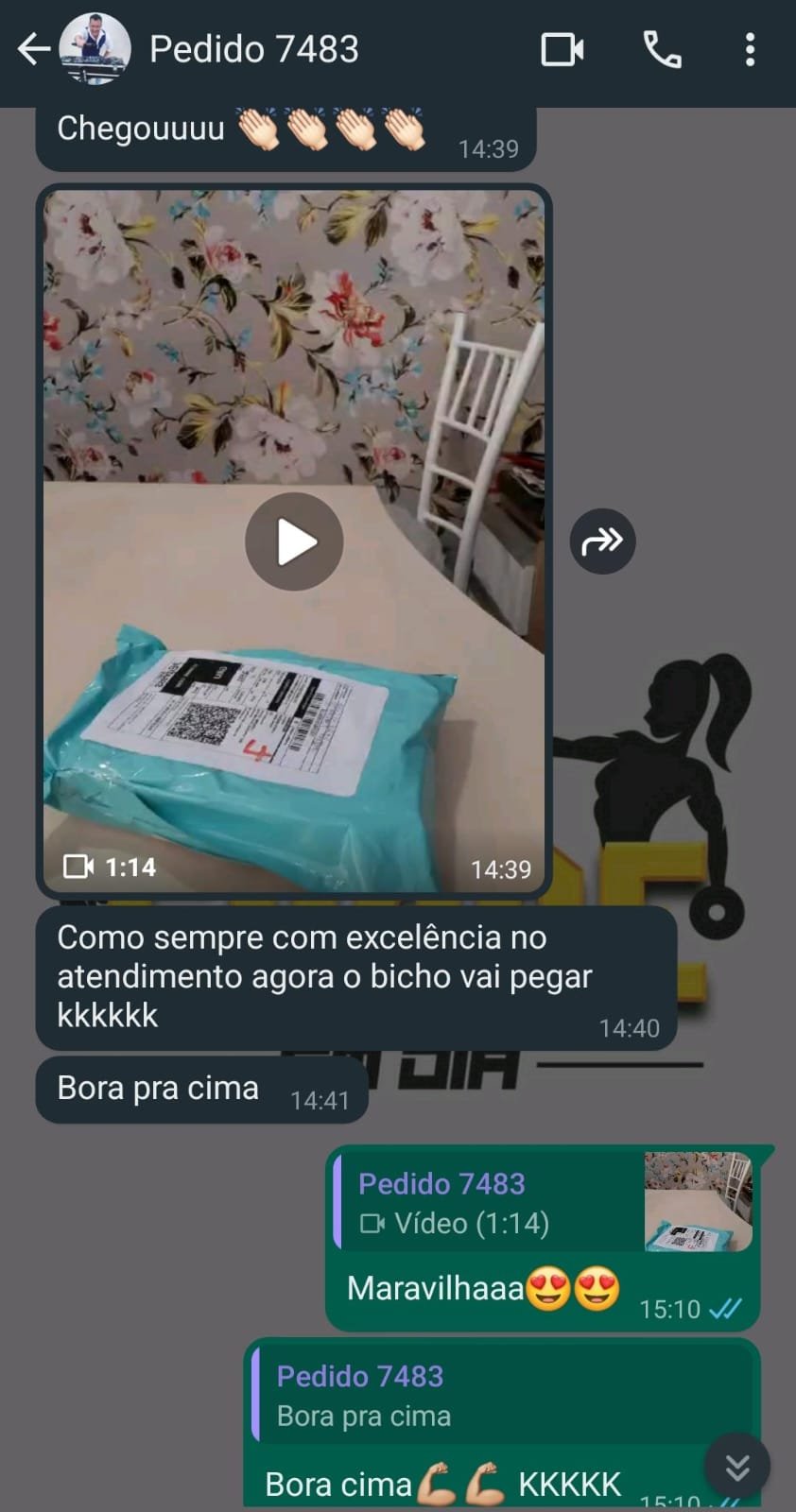Go back to the chat list

coord(33,49)
